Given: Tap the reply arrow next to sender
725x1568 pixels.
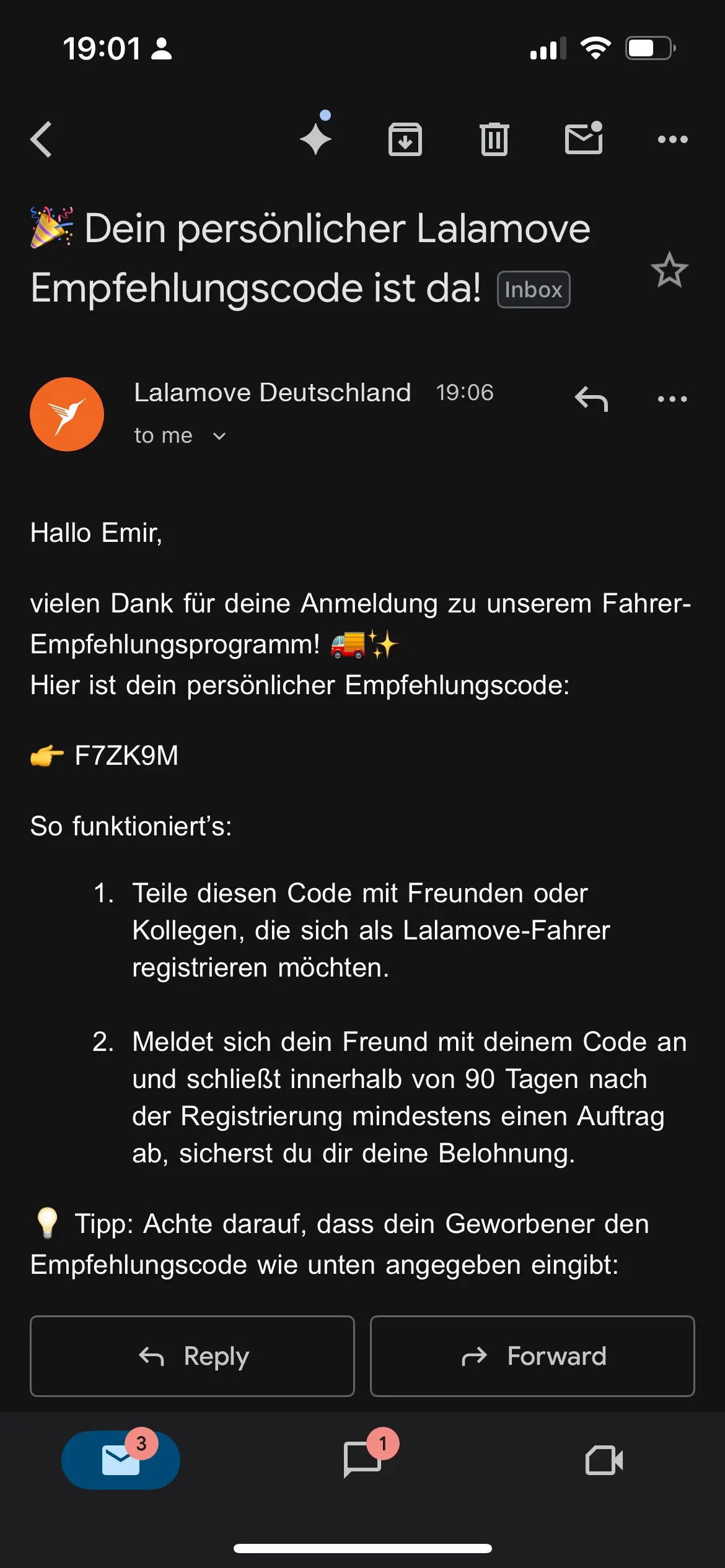Looking at the screenshot, I should pos(591,399).
